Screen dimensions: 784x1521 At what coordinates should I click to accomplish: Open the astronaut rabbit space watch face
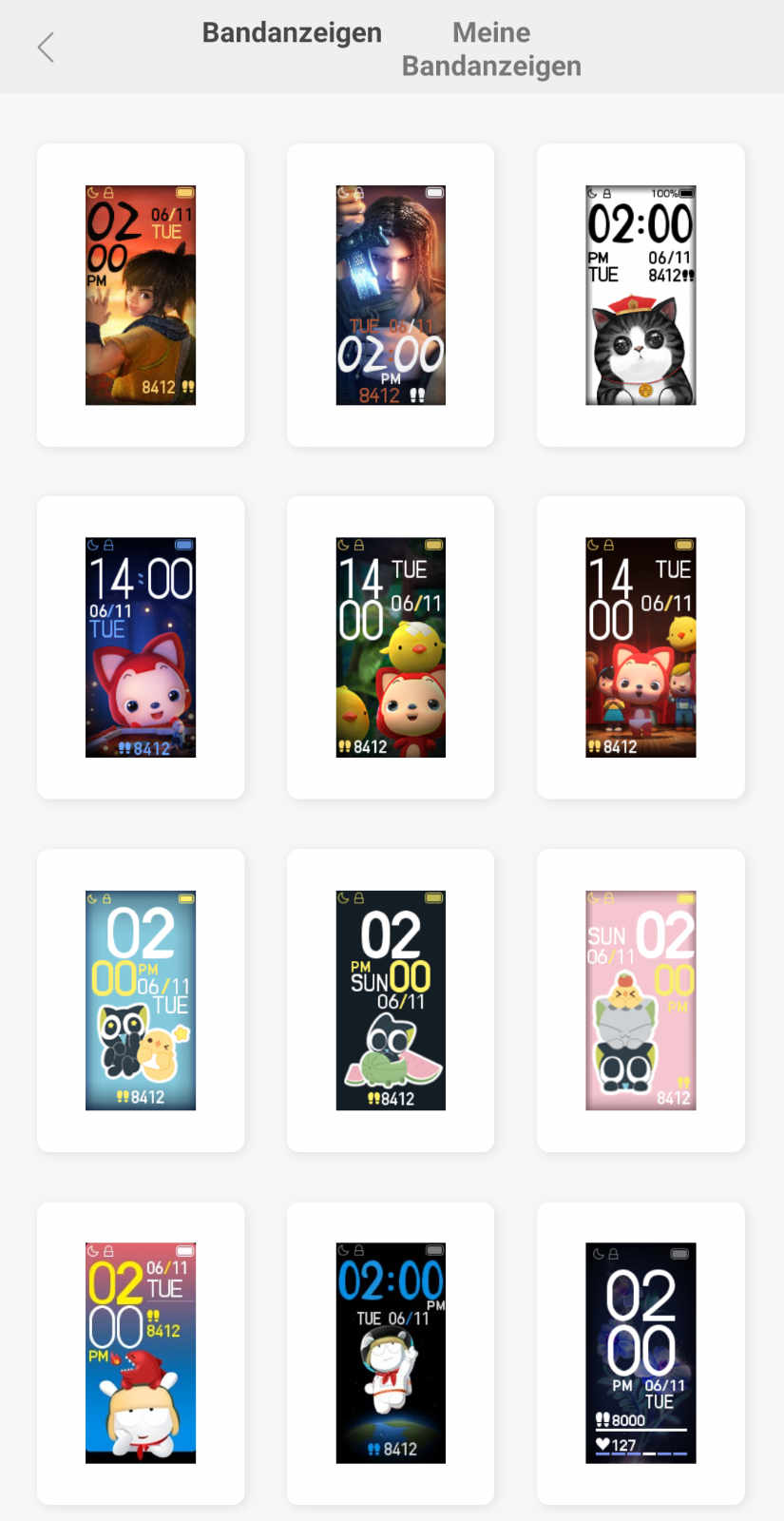pyautogui.click(x=391, y=1353)
